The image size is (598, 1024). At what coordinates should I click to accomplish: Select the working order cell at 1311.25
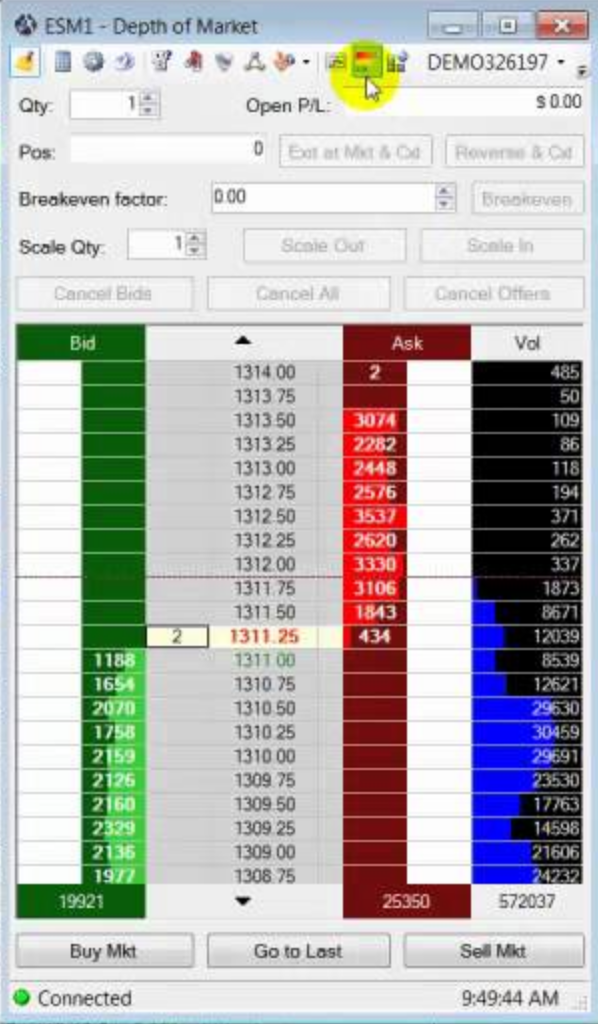pyautogui.click(x=178, y=637)
